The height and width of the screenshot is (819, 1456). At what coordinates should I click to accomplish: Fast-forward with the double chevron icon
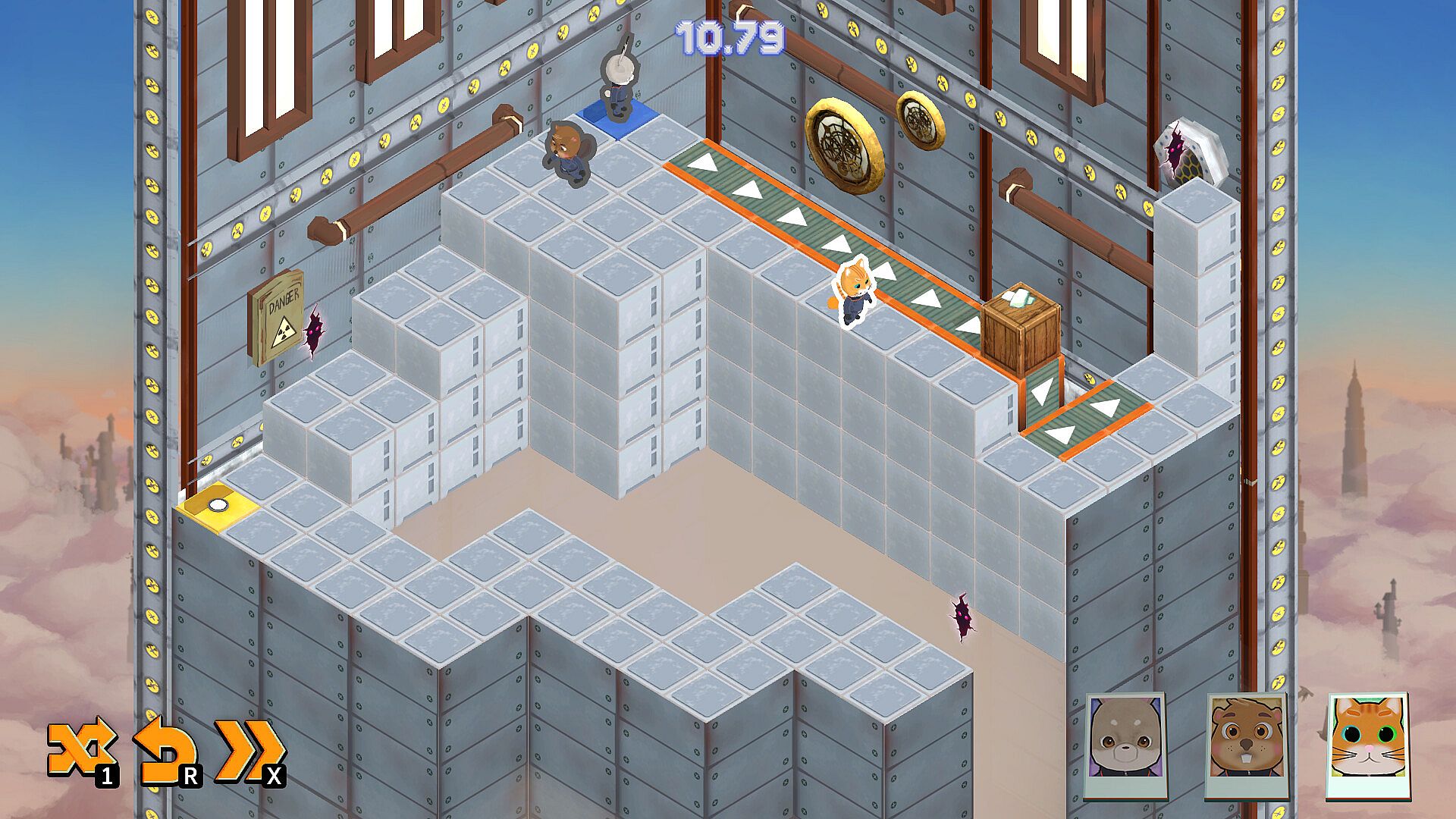248,751
